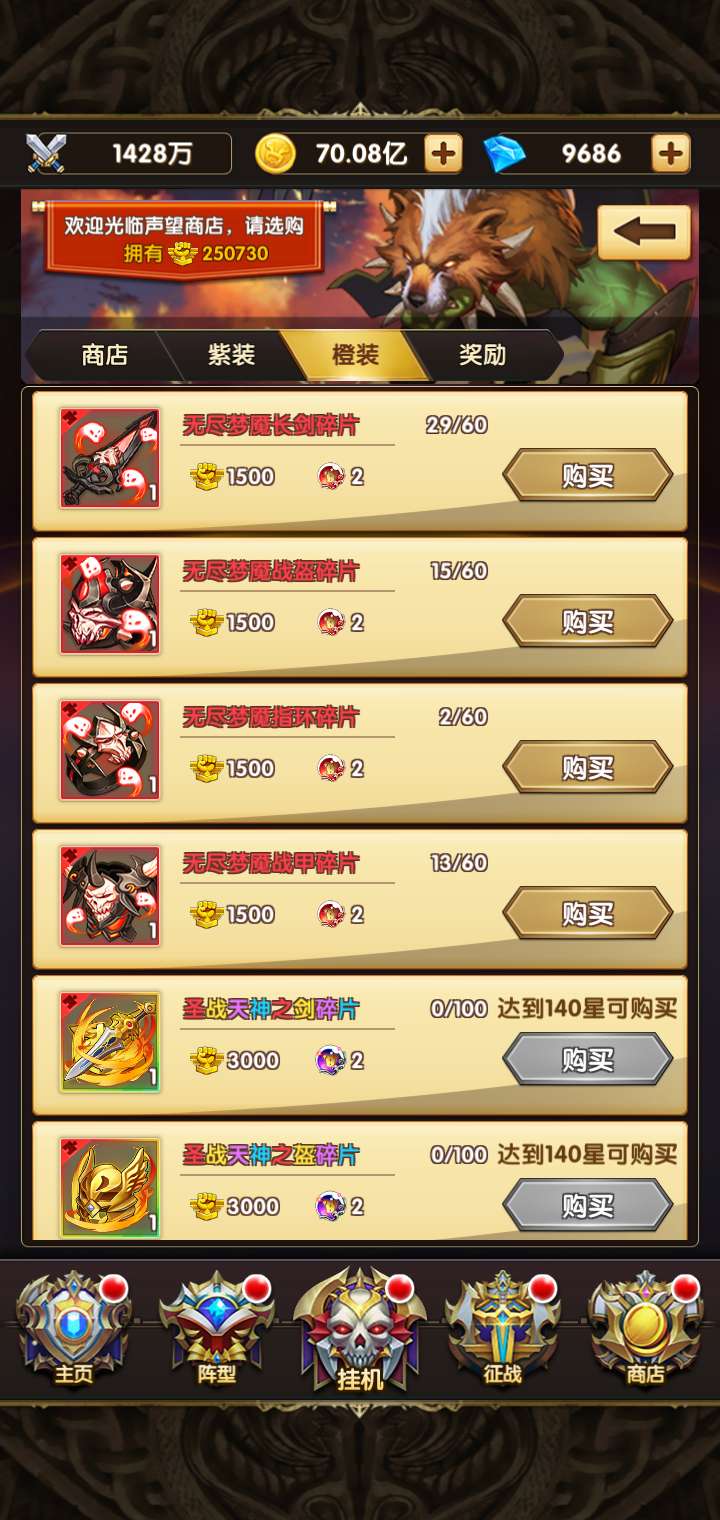
Task: Open 阵型 formation in bottom navigation
Action: (217, 1330)
